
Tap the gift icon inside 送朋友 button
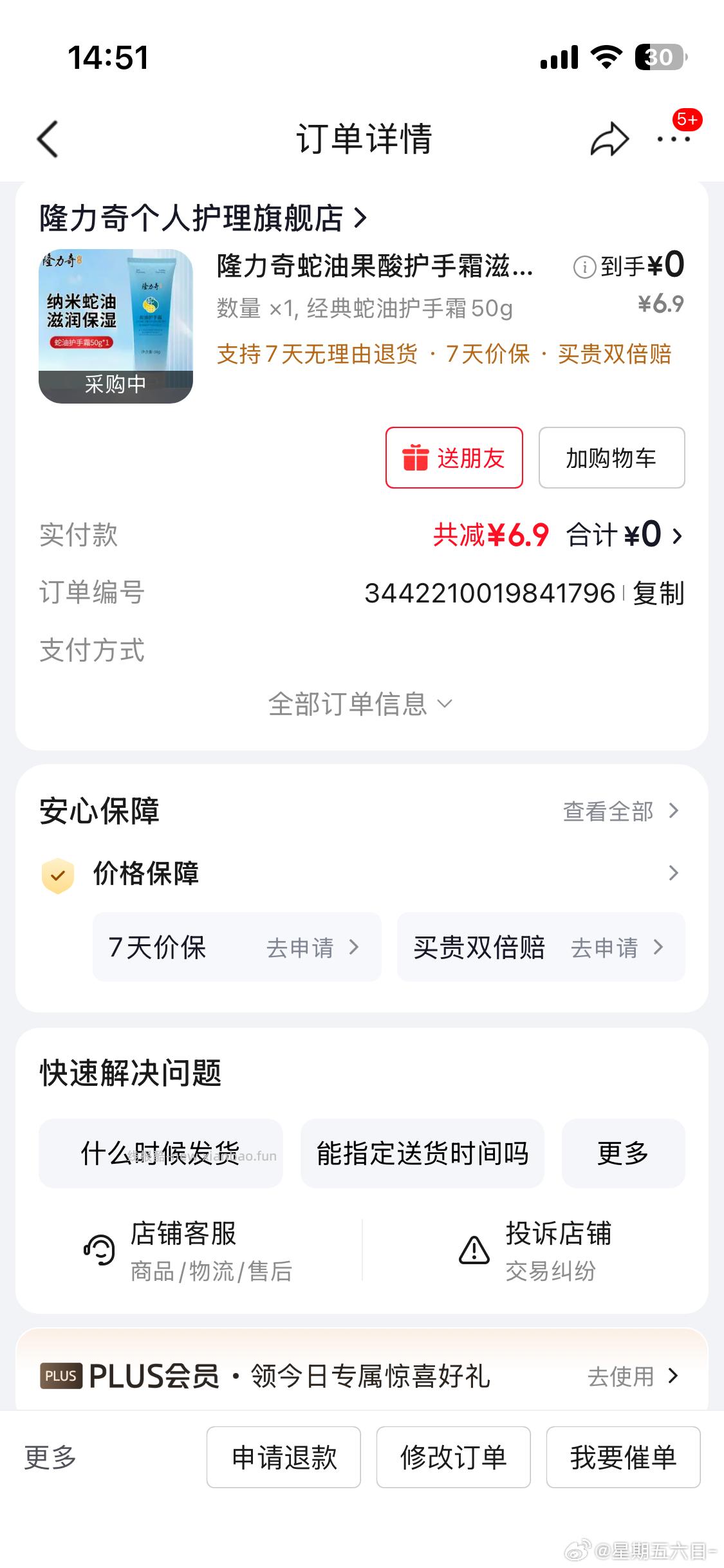(418, 458)
